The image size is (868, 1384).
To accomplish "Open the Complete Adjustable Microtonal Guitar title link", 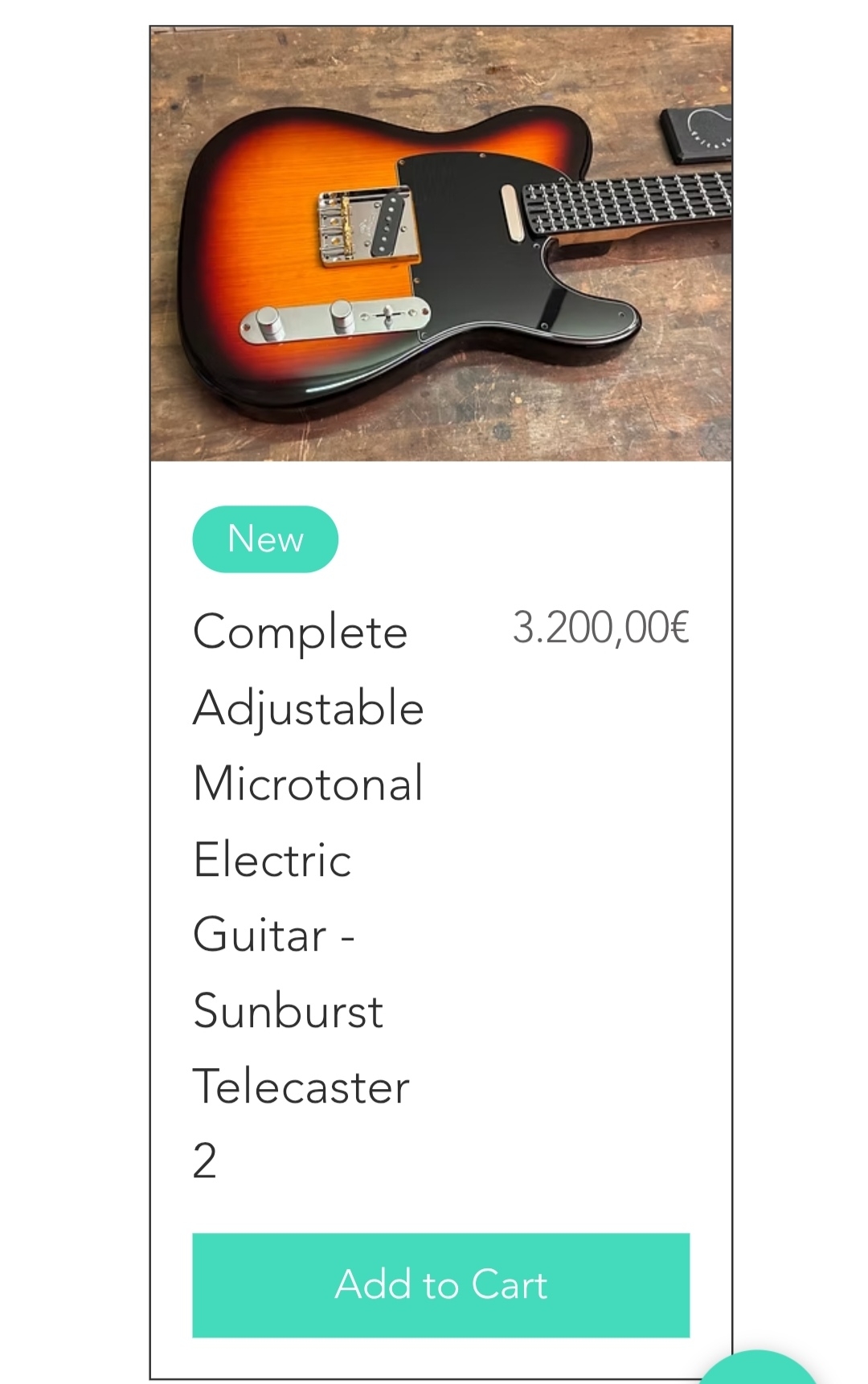I will coord(308,858).
